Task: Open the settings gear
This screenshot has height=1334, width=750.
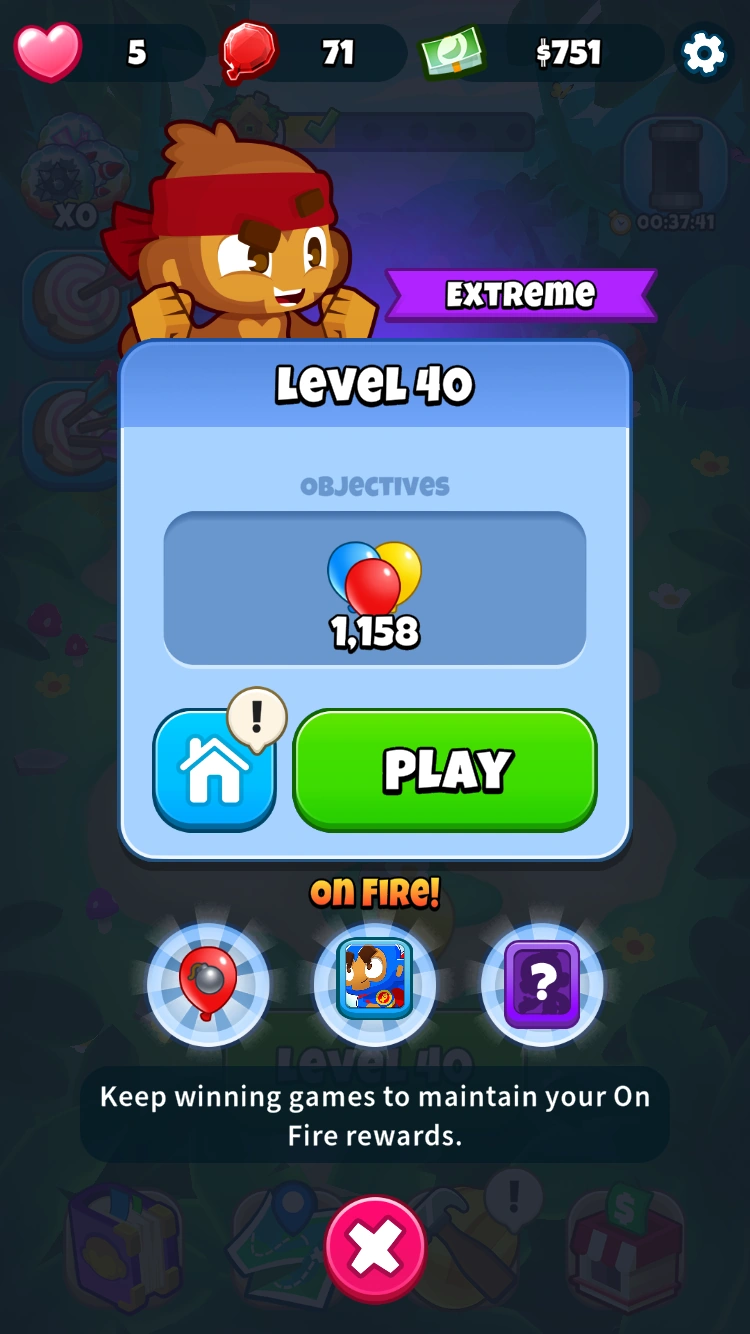Action: coord(703,53)
